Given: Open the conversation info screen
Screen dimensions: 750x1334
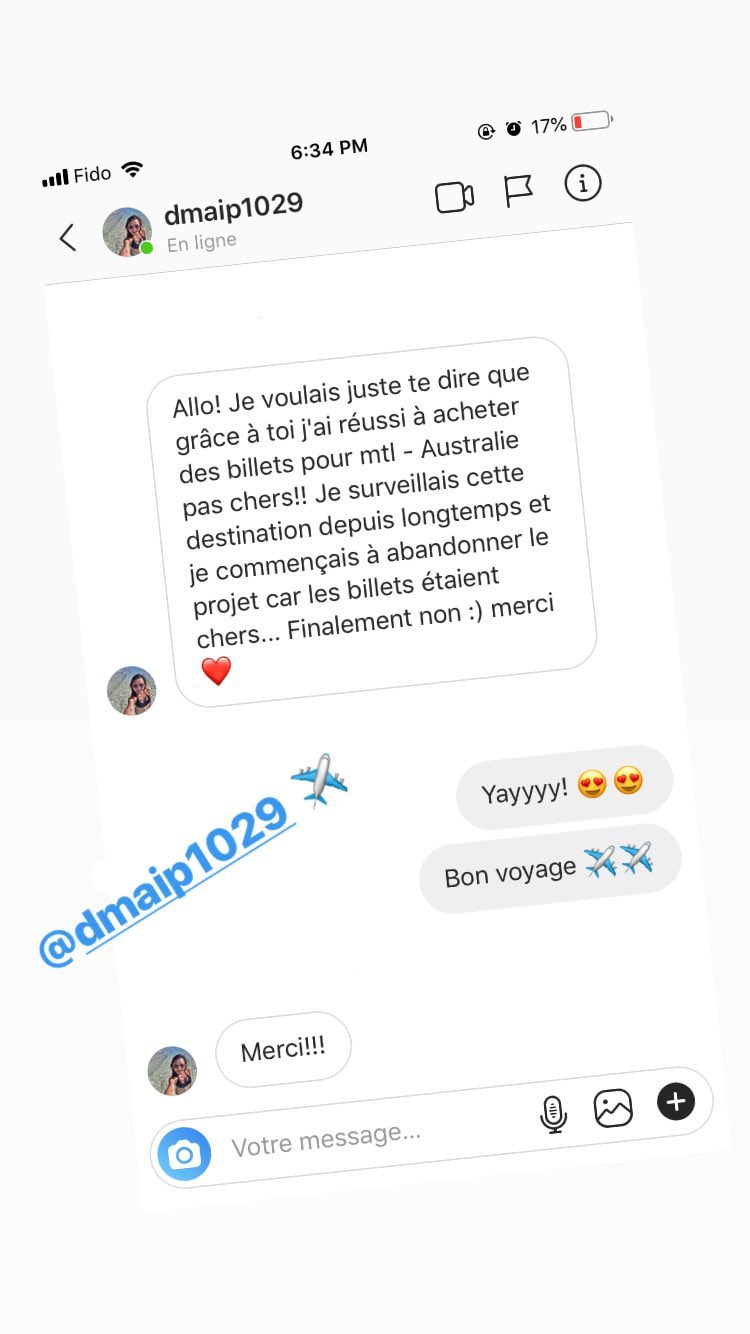Looking at the screenshot, I should tap(583, 184).
